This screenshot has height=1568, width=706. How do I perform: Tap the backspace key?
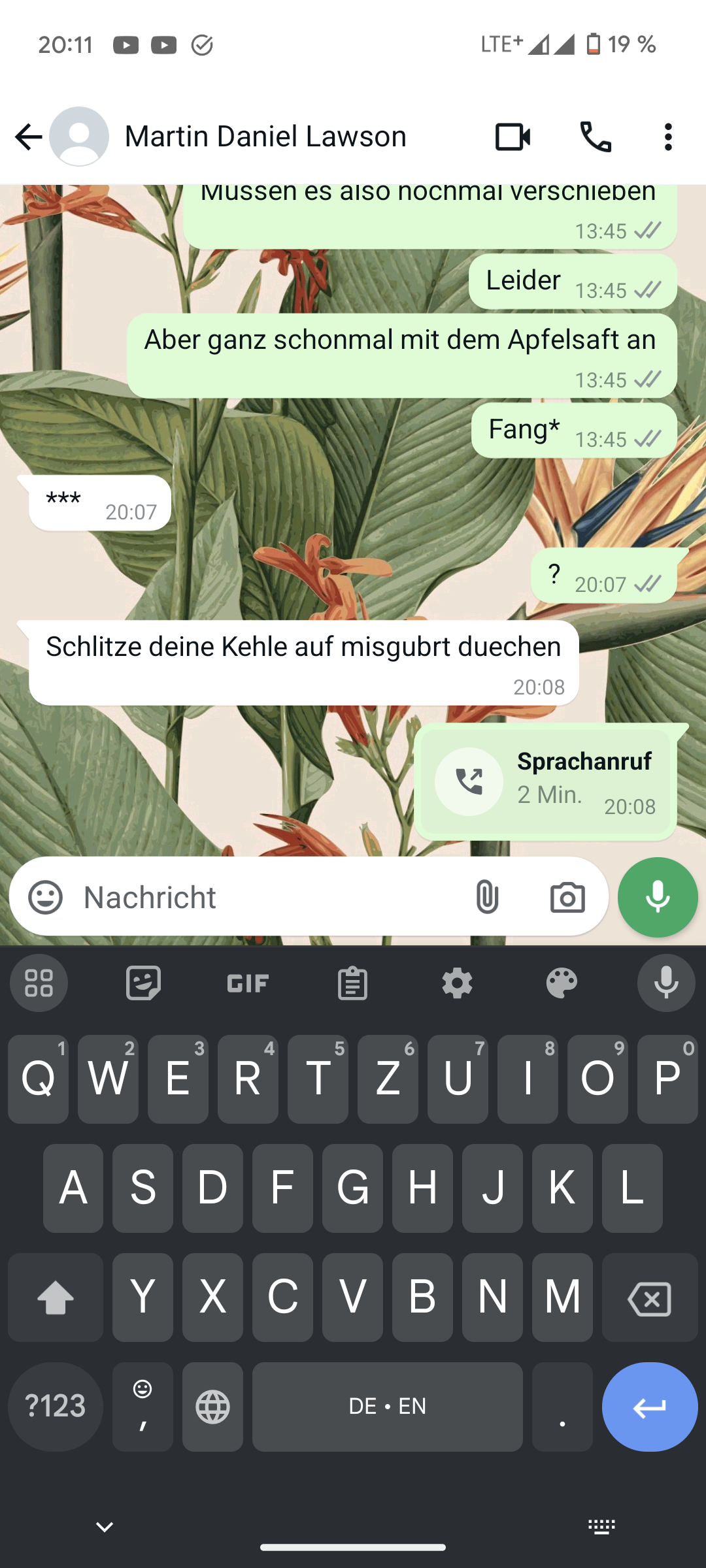point(649,1298)
